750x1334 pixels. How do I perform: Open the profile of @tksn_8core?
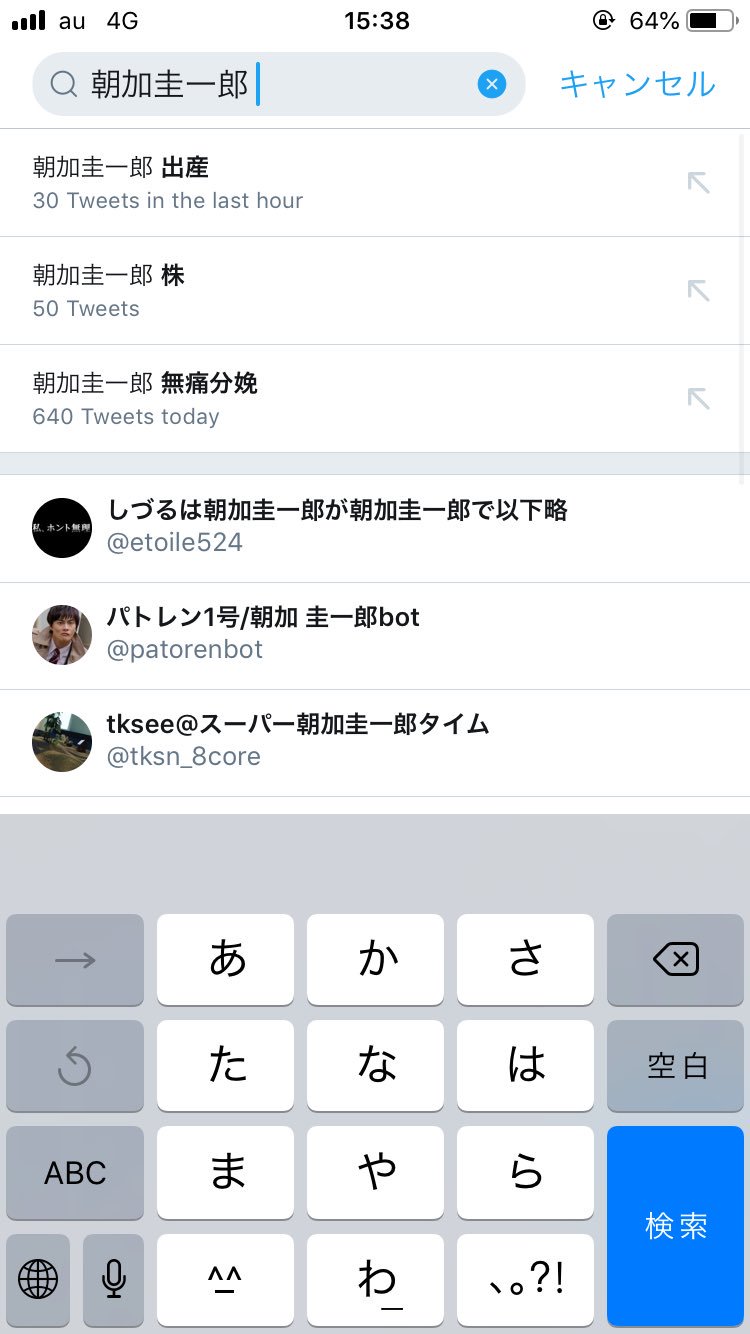click(297, 741)
